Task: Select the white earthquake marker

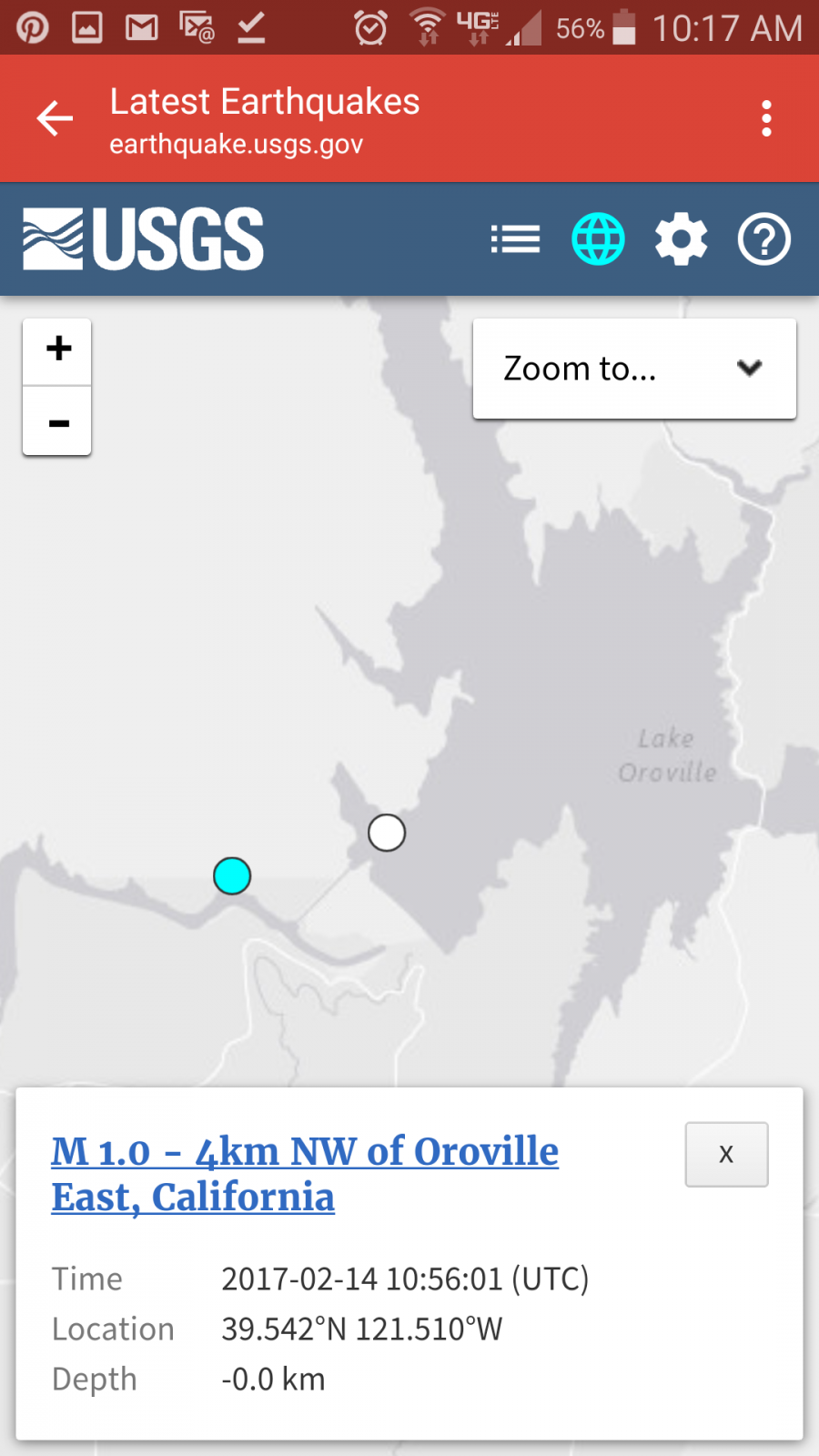Action: [x=387, y=833]
